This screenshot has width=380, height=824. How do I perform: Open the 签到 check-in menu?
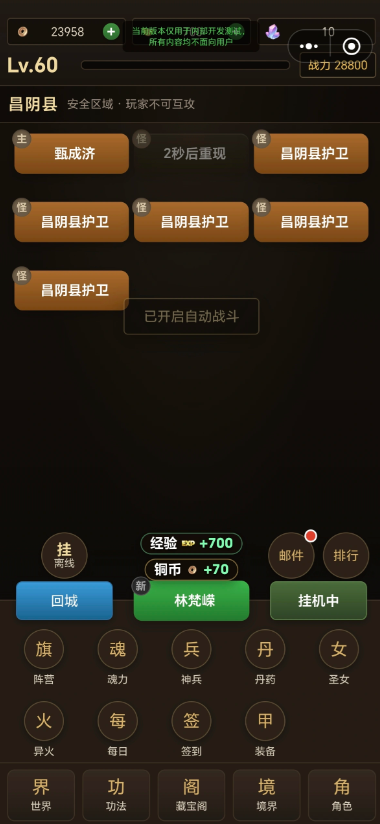pyautogui.click(x=191, y=729)
